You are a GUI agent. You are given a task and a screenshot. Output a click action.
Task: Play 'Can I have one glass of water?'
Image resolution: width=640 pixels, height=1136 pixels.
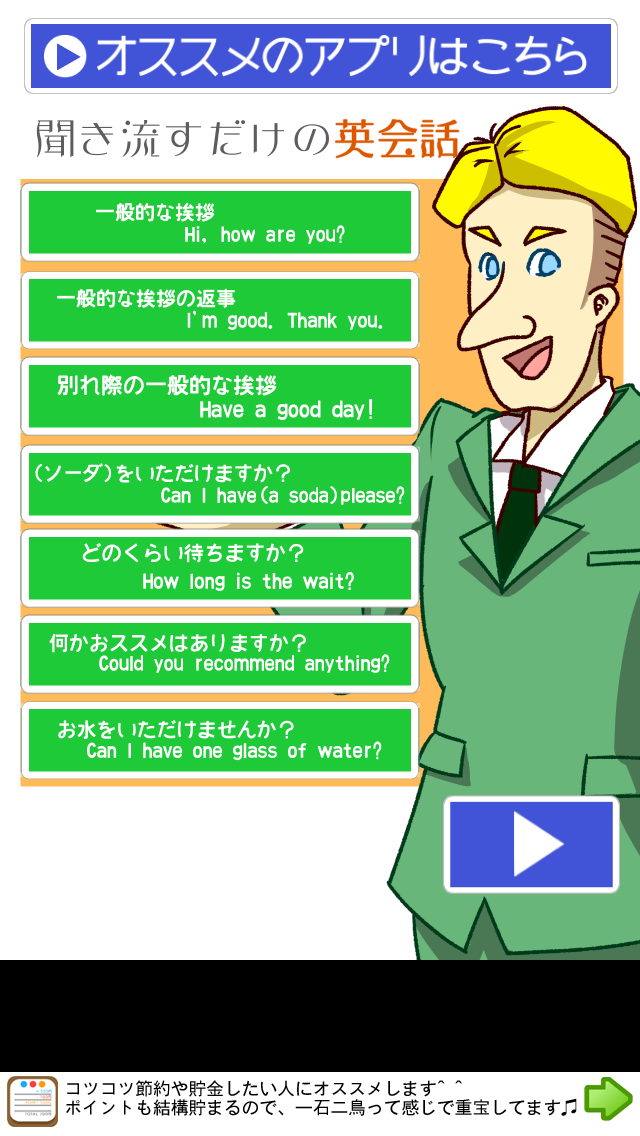point(220,740)
